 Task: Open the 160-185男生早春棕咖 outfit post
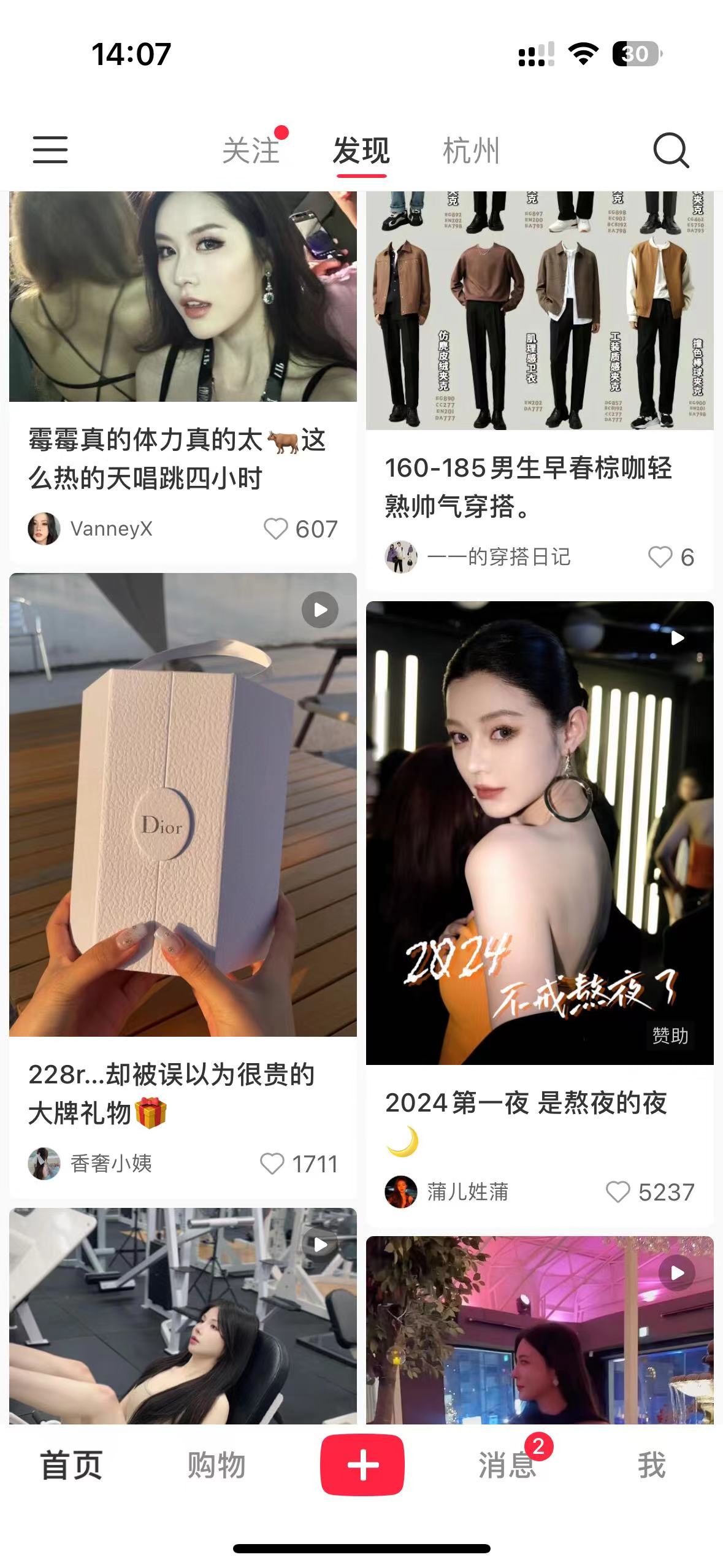tap(540, 310)
